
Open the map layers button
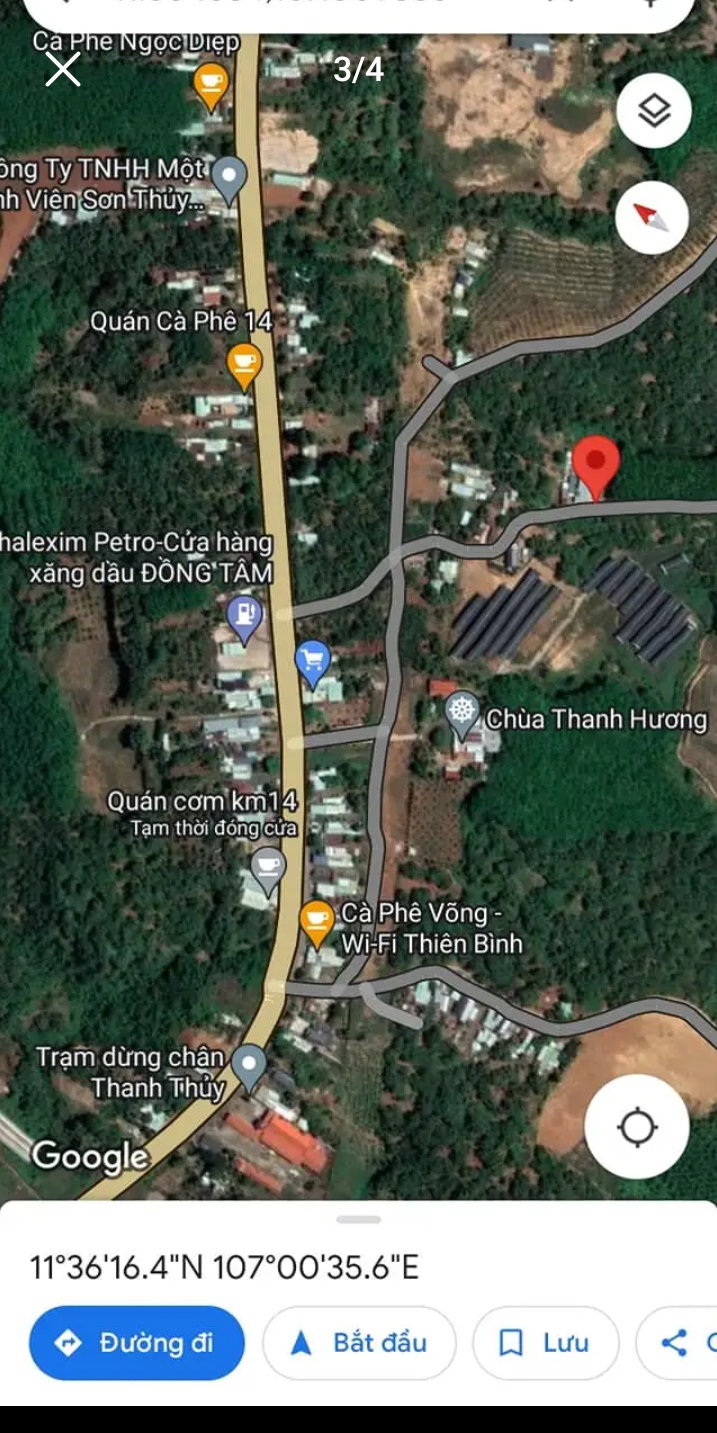pyautogui.click(x=654, y=112)
